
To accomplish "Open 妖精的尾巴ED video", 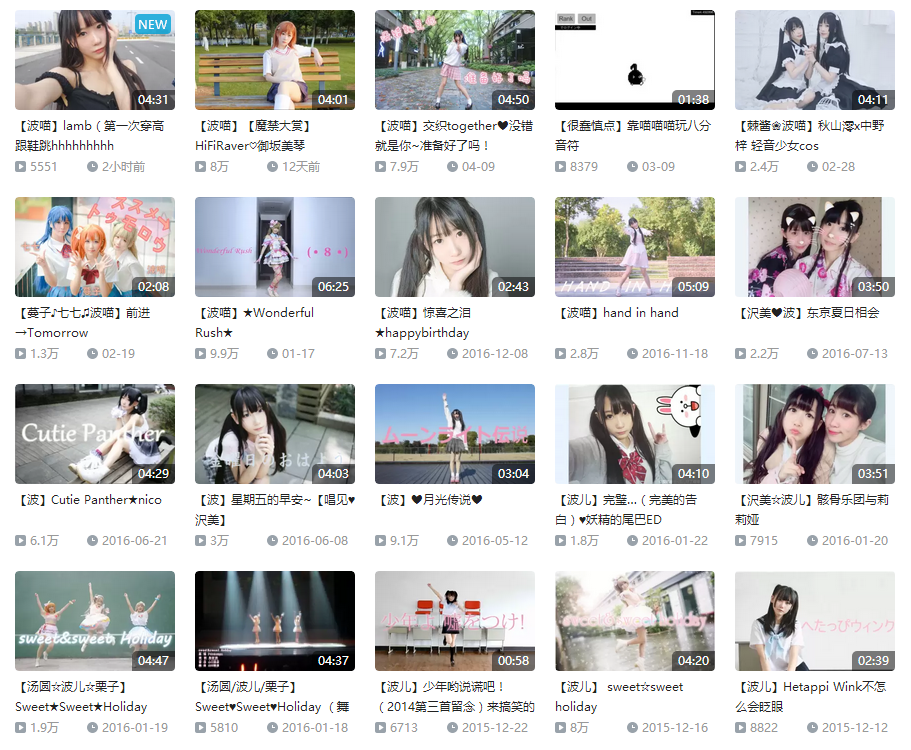I will (x=634, y=434).
